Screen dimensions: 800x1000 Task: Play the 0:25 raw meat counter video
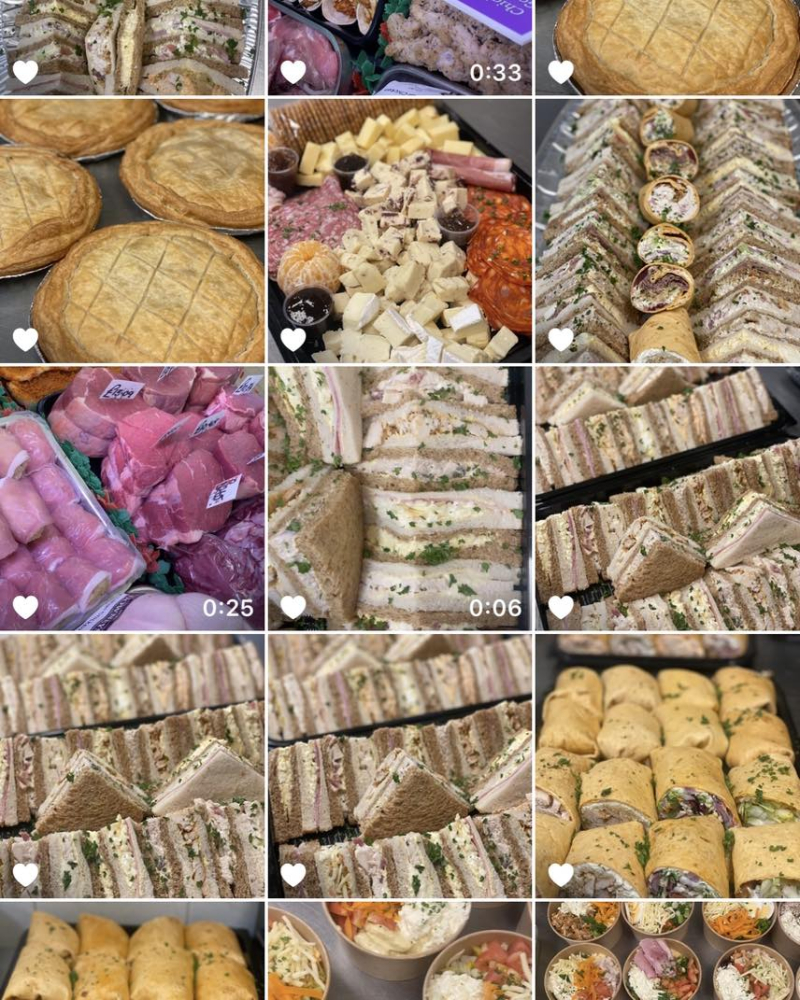click(x=132, y=497)
